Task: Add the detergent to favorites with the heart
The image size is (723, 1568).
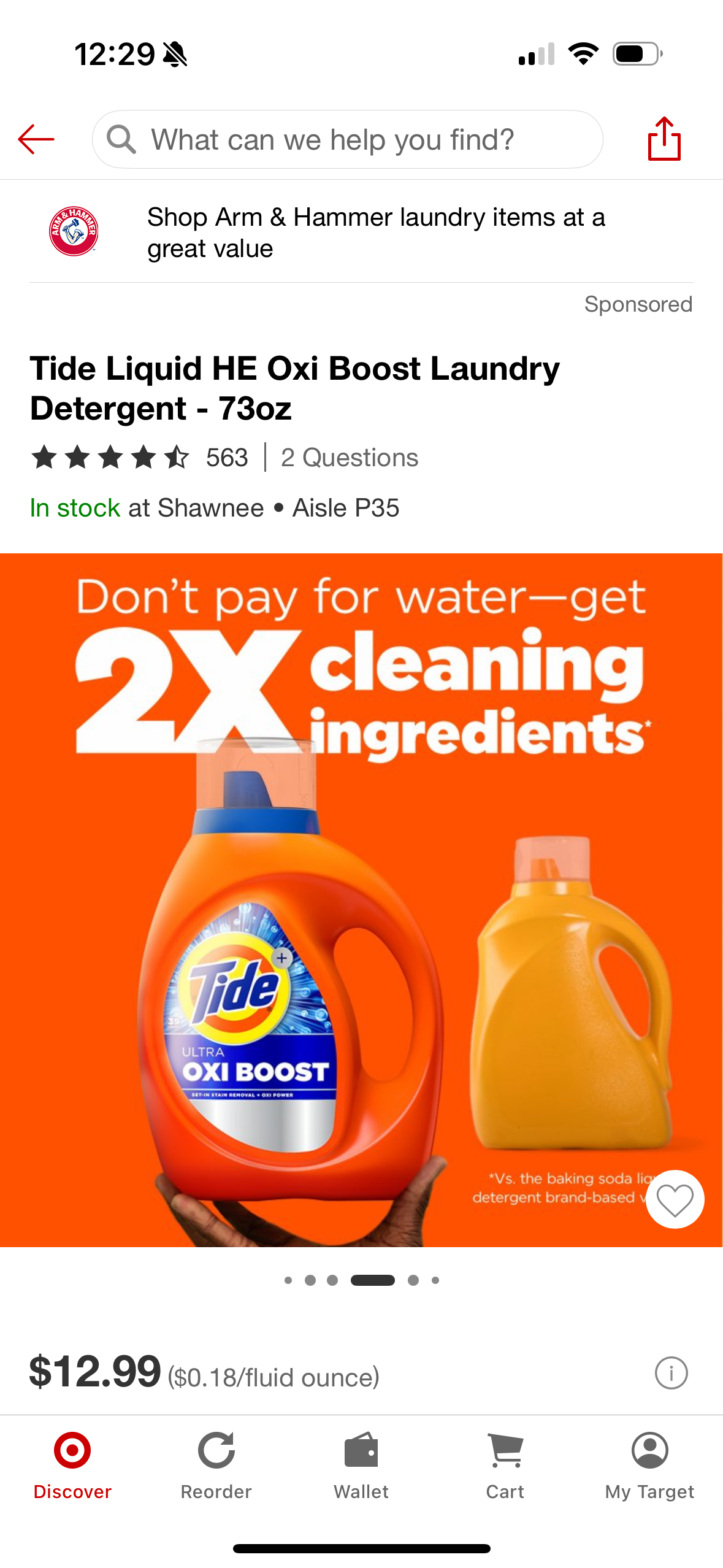Action: (675, 1199)
